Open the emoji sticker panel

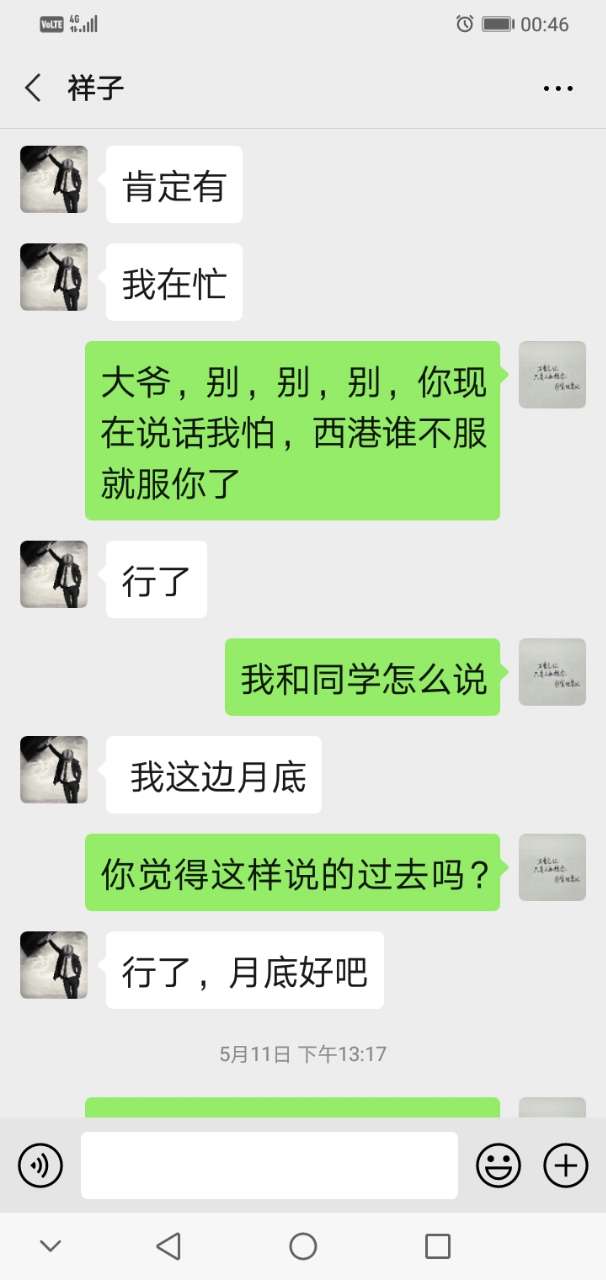498,1165
